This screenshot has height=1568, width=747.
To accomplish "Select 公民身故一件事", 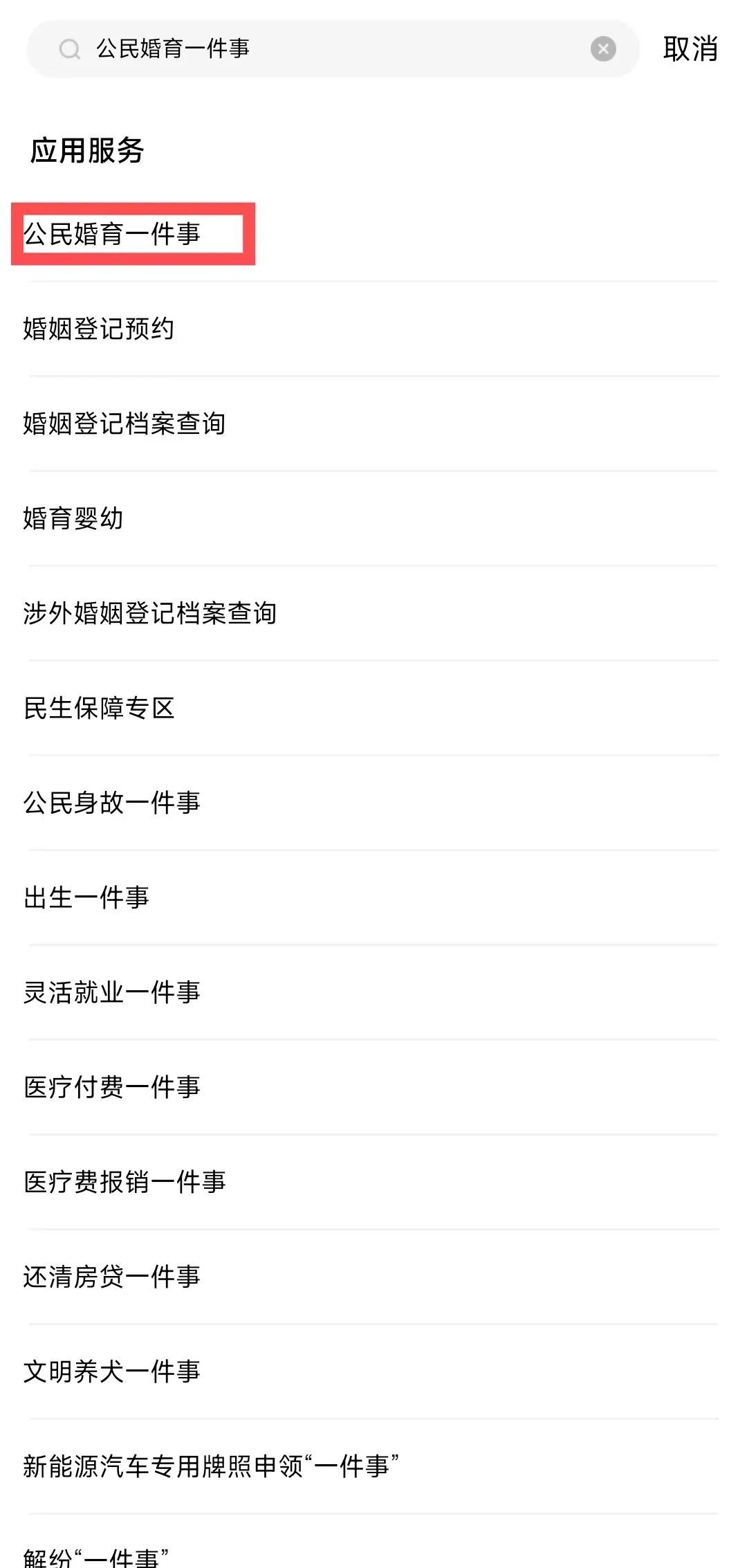I will [x=112, y=803].
